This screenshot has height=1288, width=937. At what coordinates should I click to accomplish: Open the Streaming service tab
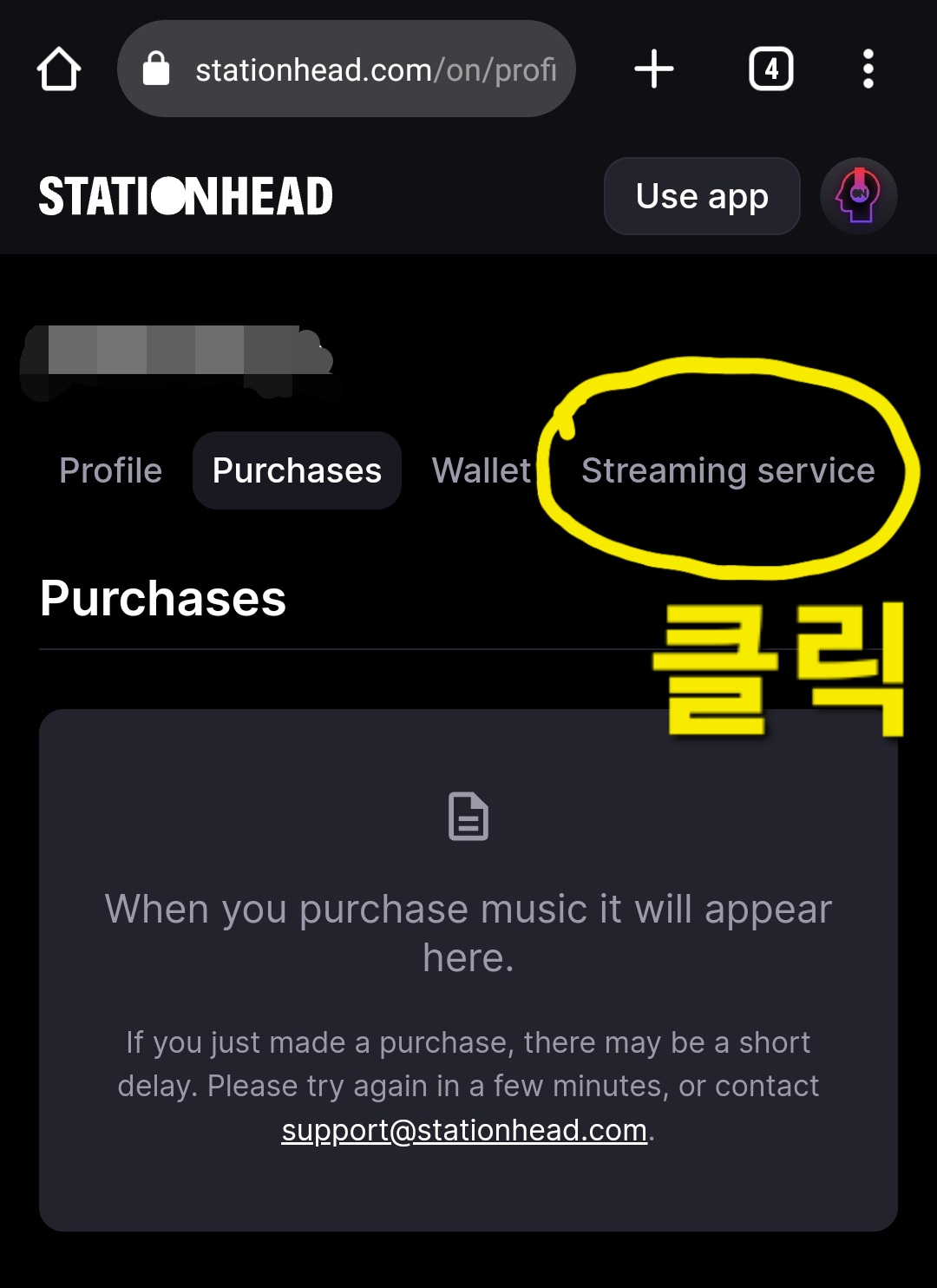pos(728,470)
